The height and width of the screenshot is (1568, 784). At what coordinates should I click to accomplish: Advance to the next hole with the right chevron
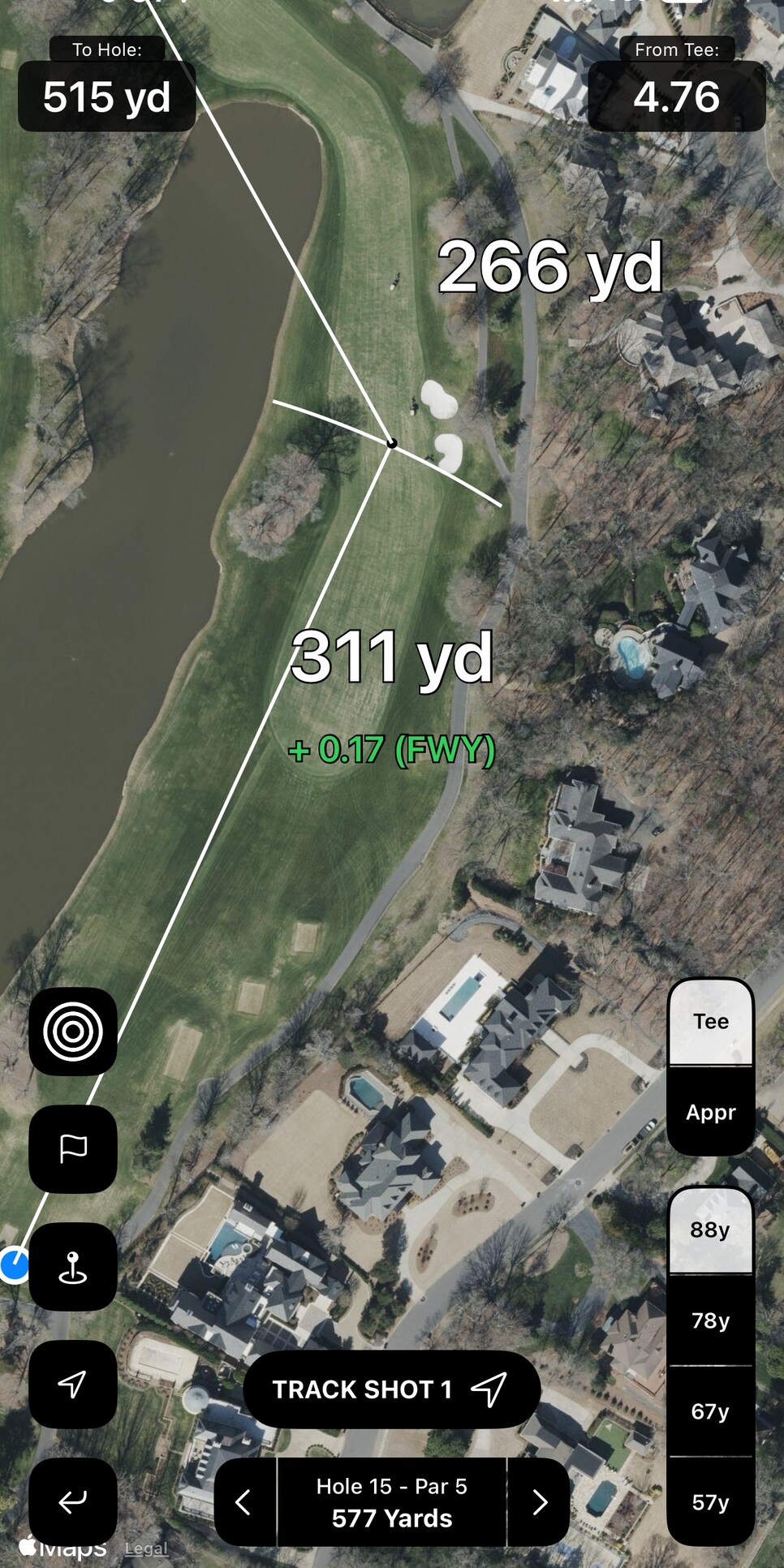(x=538, y=1502)
